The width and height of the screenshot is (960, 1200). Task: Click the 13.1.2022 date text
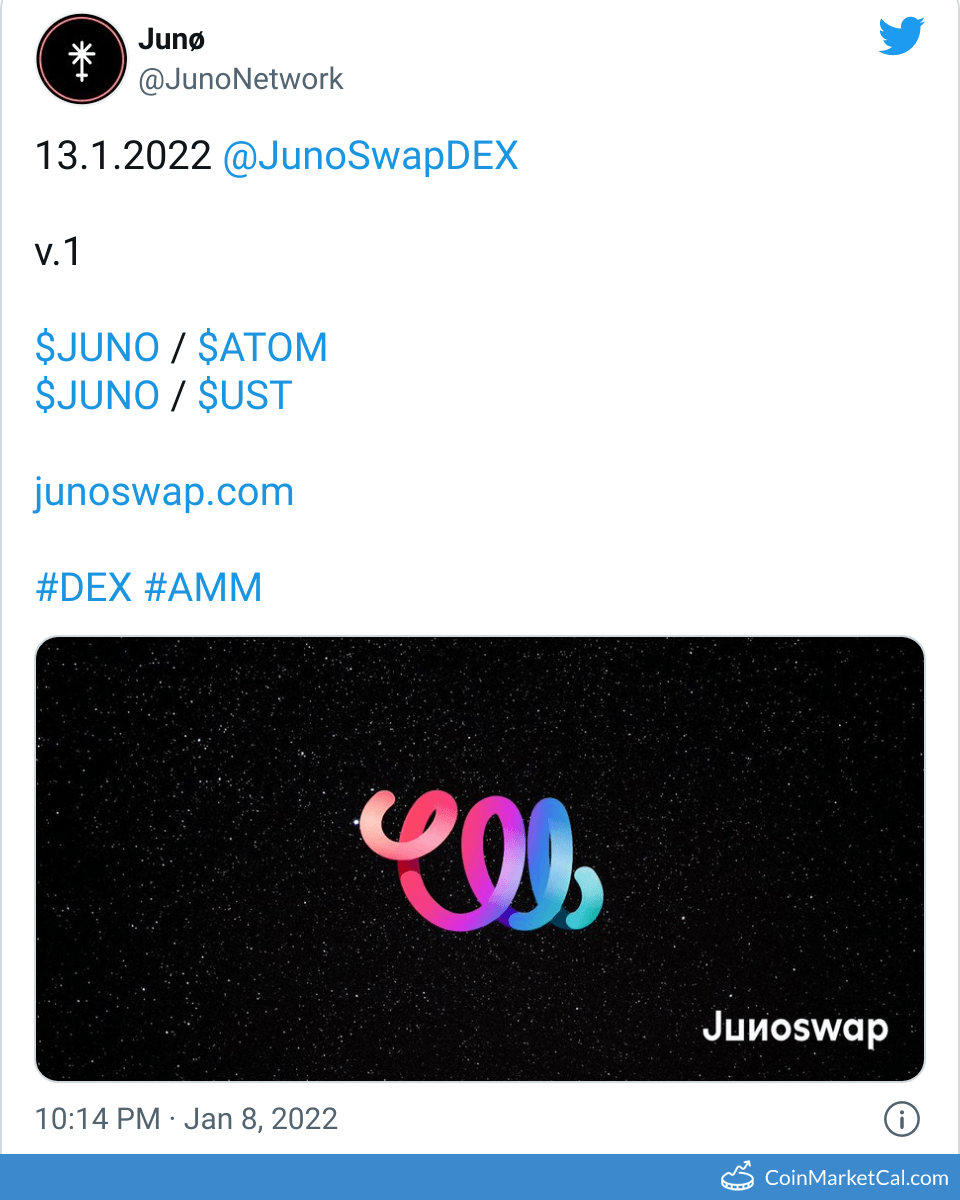(124, 155)
